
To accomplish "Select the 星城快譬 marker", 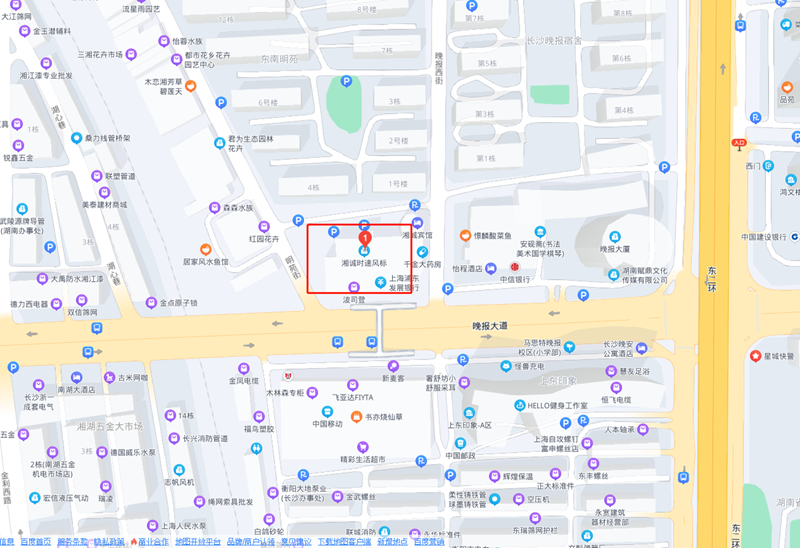I will pos(755,356).
